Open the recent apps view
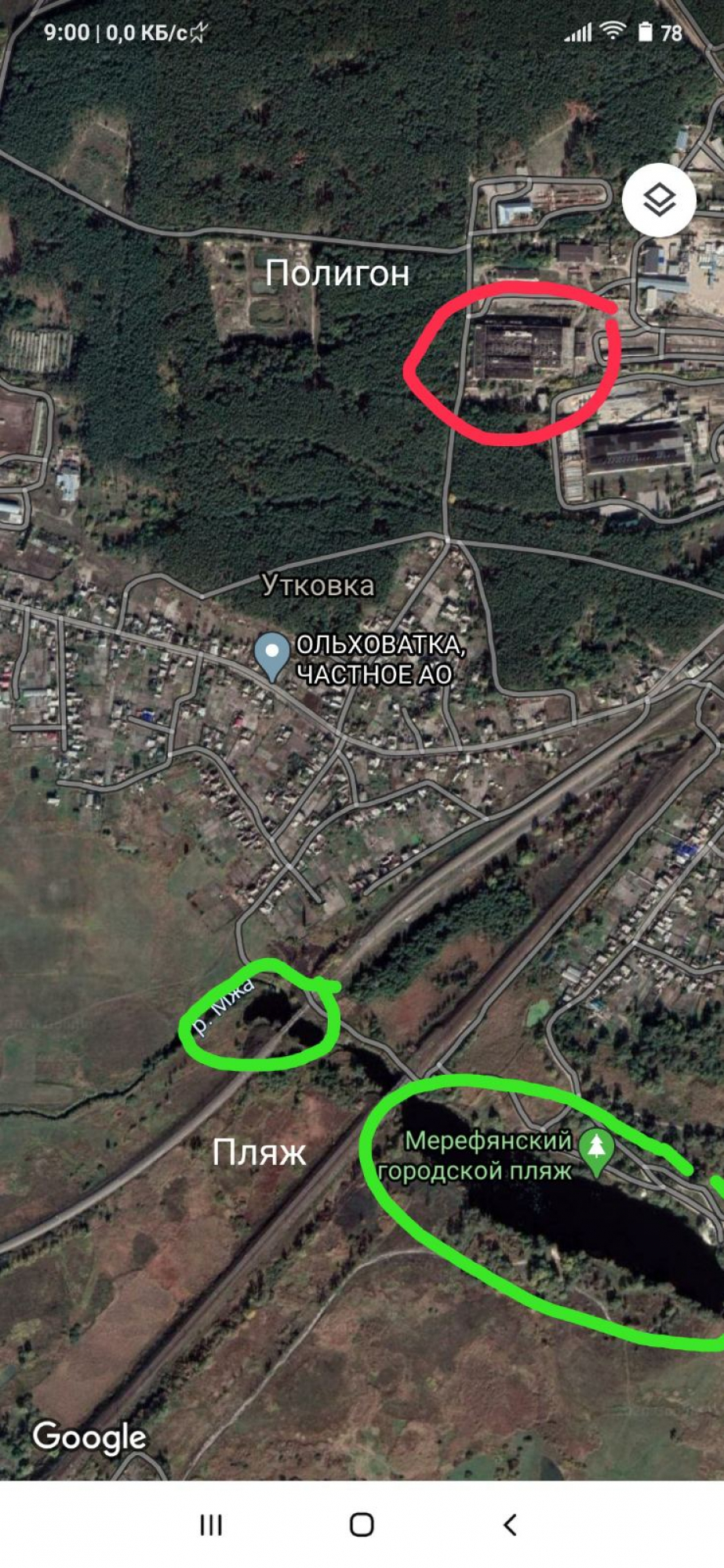Image resolution: width=724 pixels, height=1568 pixels. tap(211, 1525)
